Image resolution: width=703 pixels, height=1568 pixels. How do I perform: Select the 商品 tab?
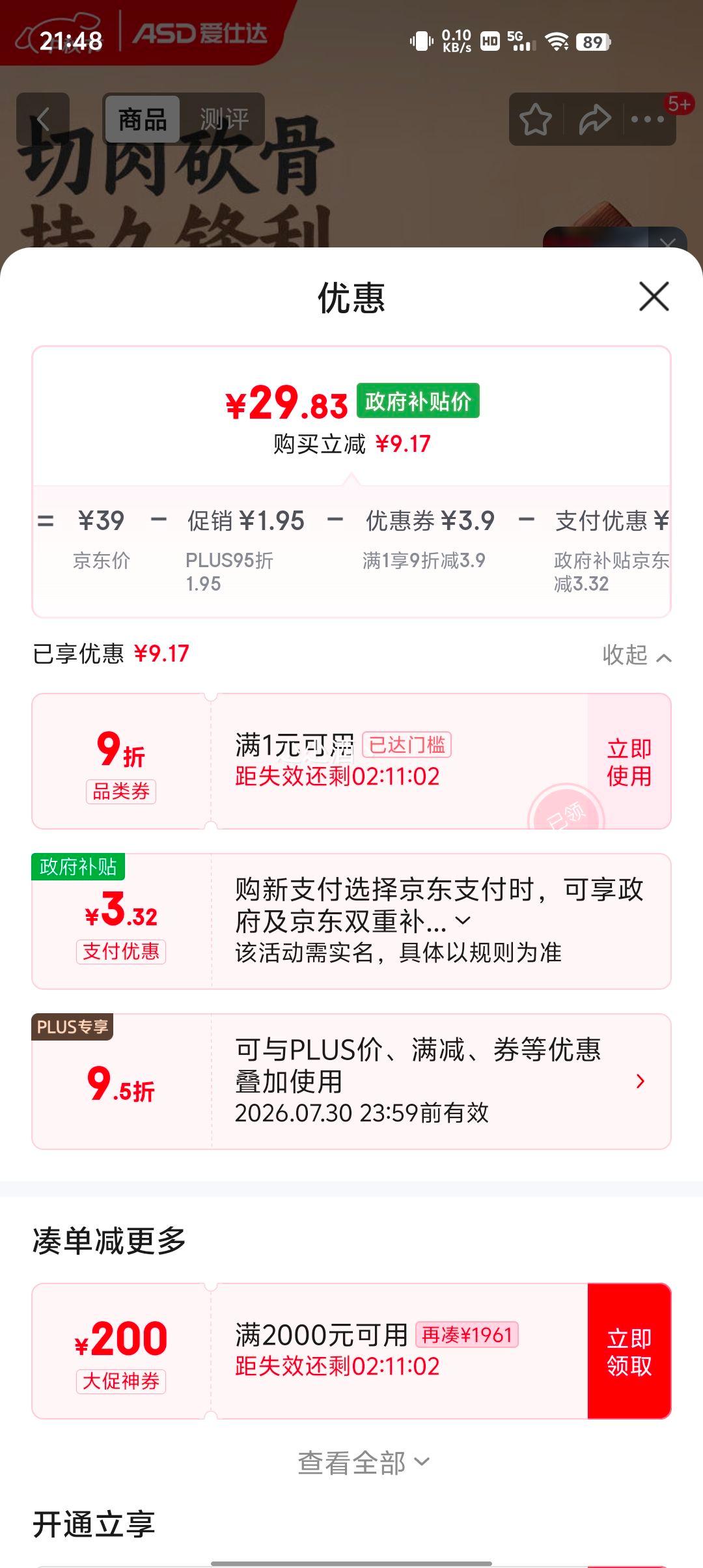click(x=142, y=119)
